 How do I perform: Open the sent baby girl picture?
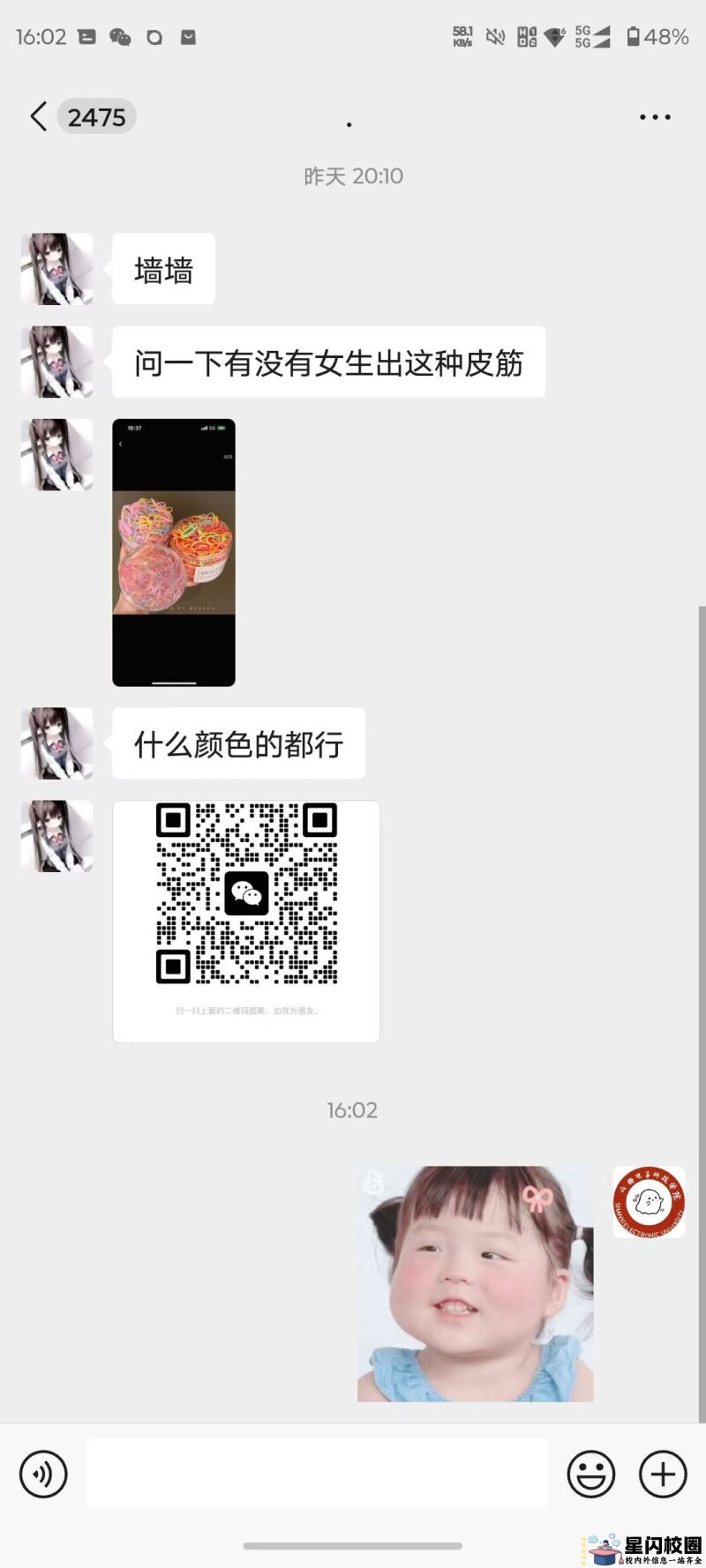[x=475, y=1284]
